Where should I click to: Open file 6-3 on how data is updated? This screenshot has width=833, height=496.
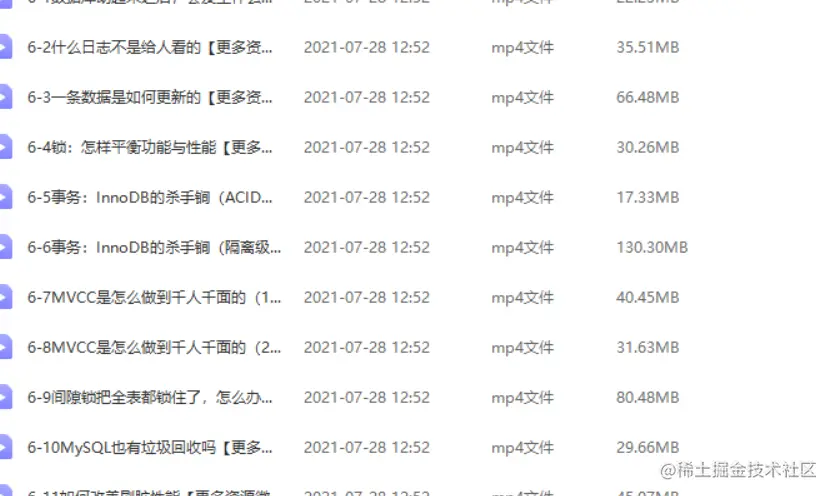click(150, 97)
